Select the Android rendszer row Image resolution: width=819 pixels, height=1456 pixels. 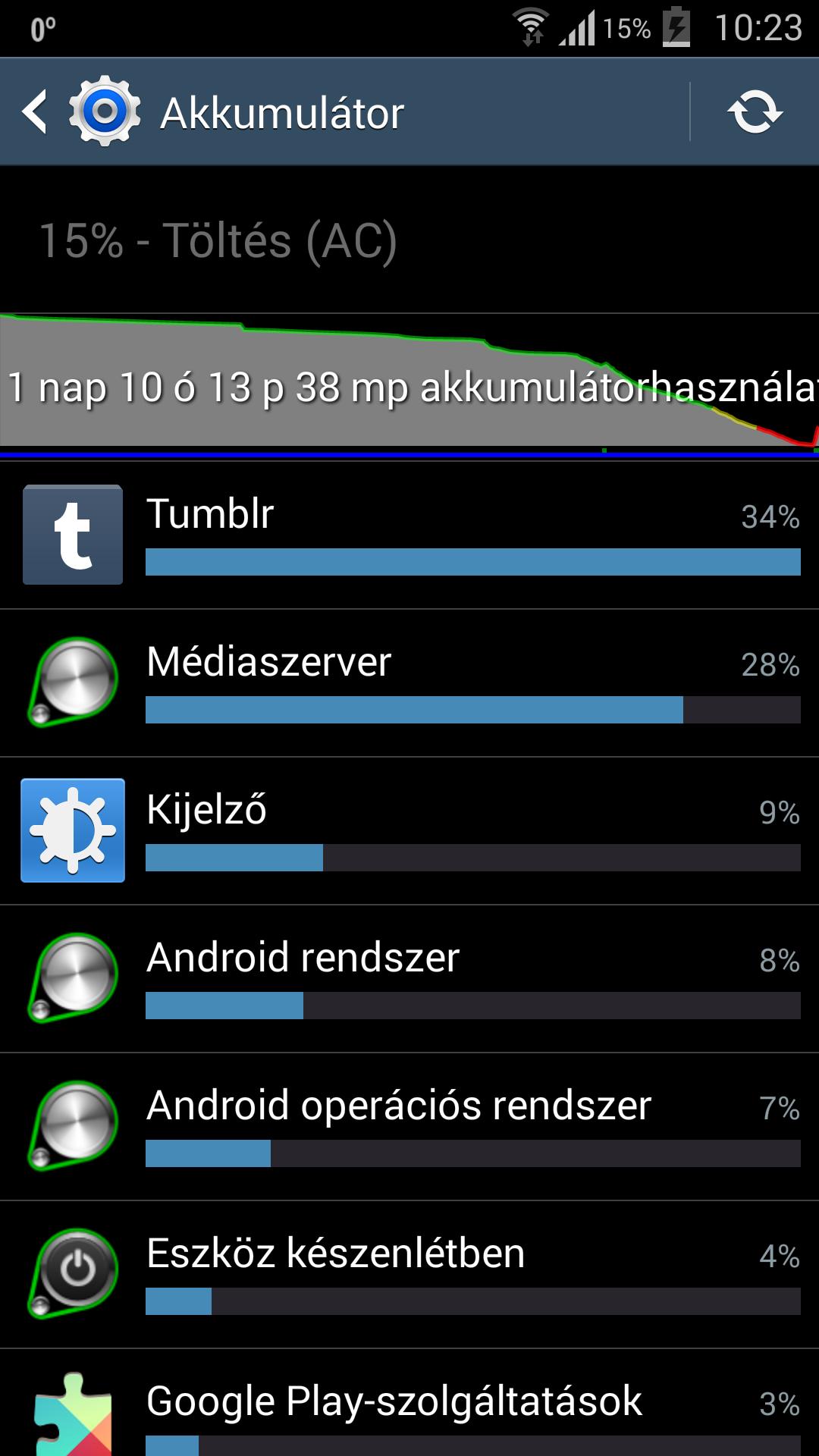click(409, 979)
